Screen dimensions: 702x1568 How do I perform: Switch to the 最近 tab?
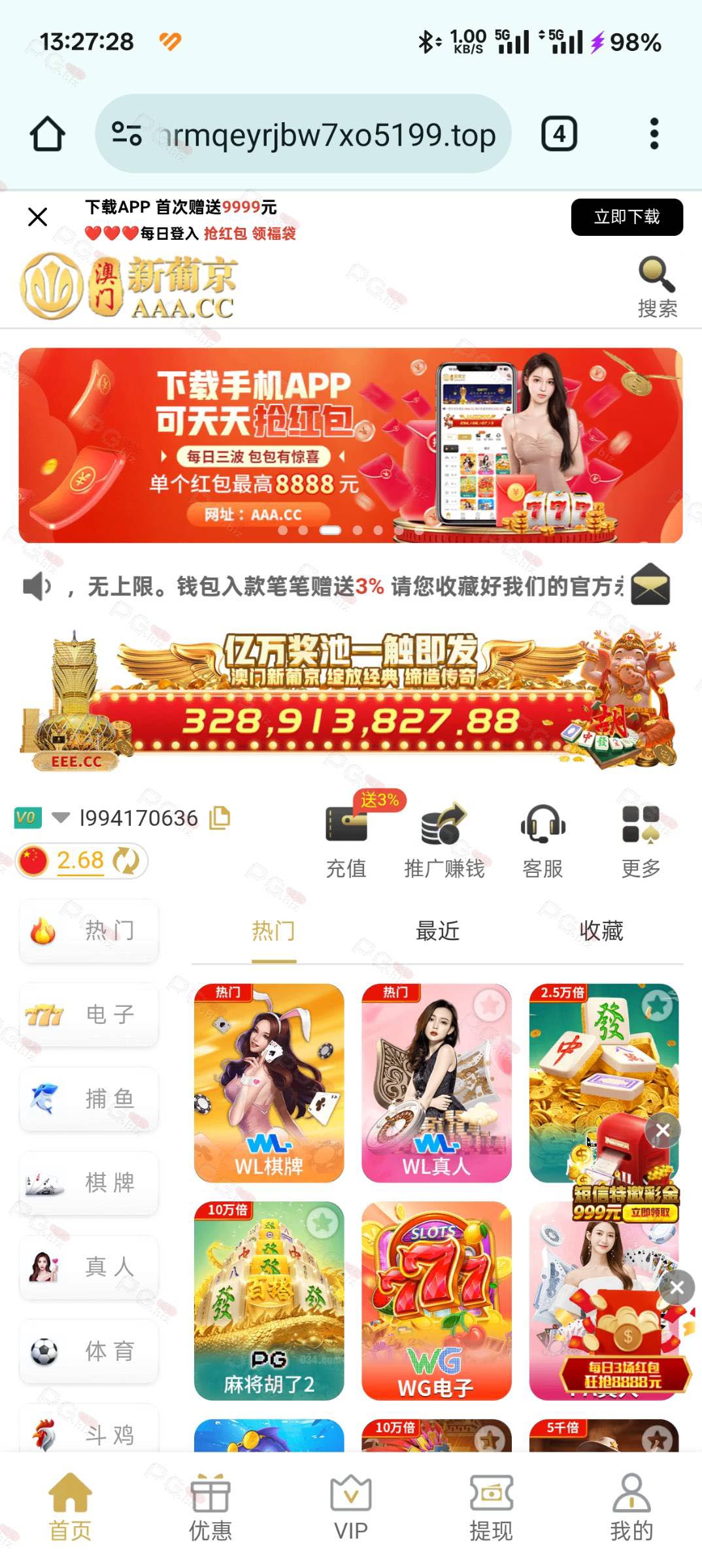tap(437, 931)
